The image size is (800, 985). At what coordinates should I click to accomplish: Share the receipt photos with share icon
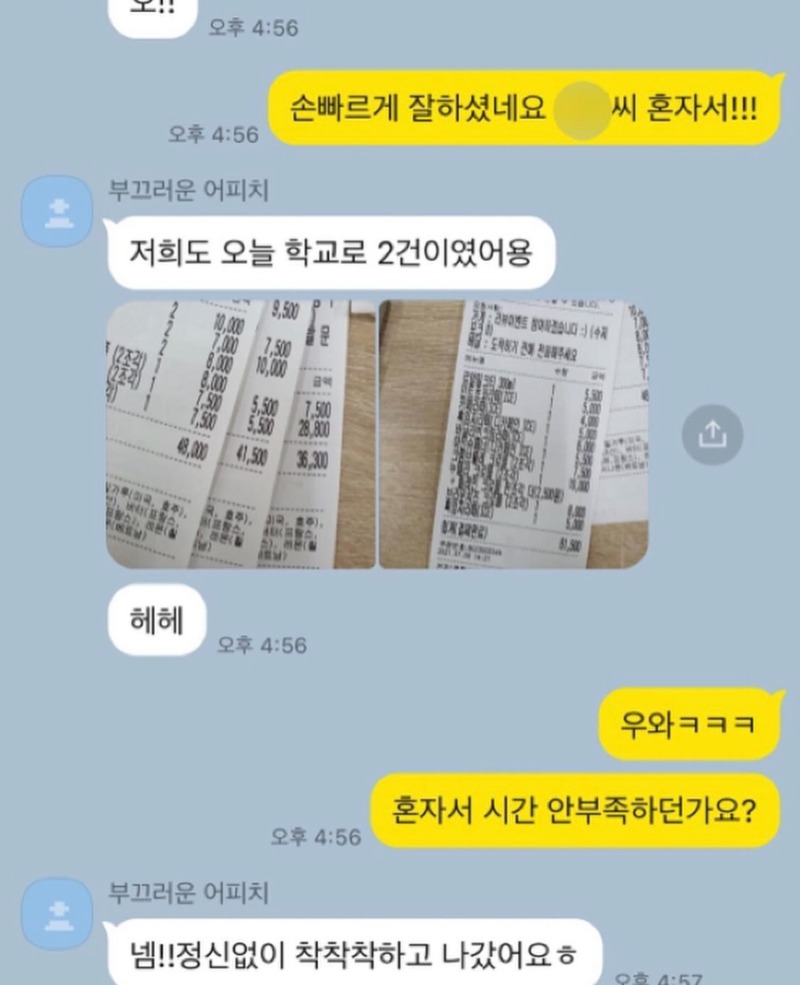click(712, 433)
